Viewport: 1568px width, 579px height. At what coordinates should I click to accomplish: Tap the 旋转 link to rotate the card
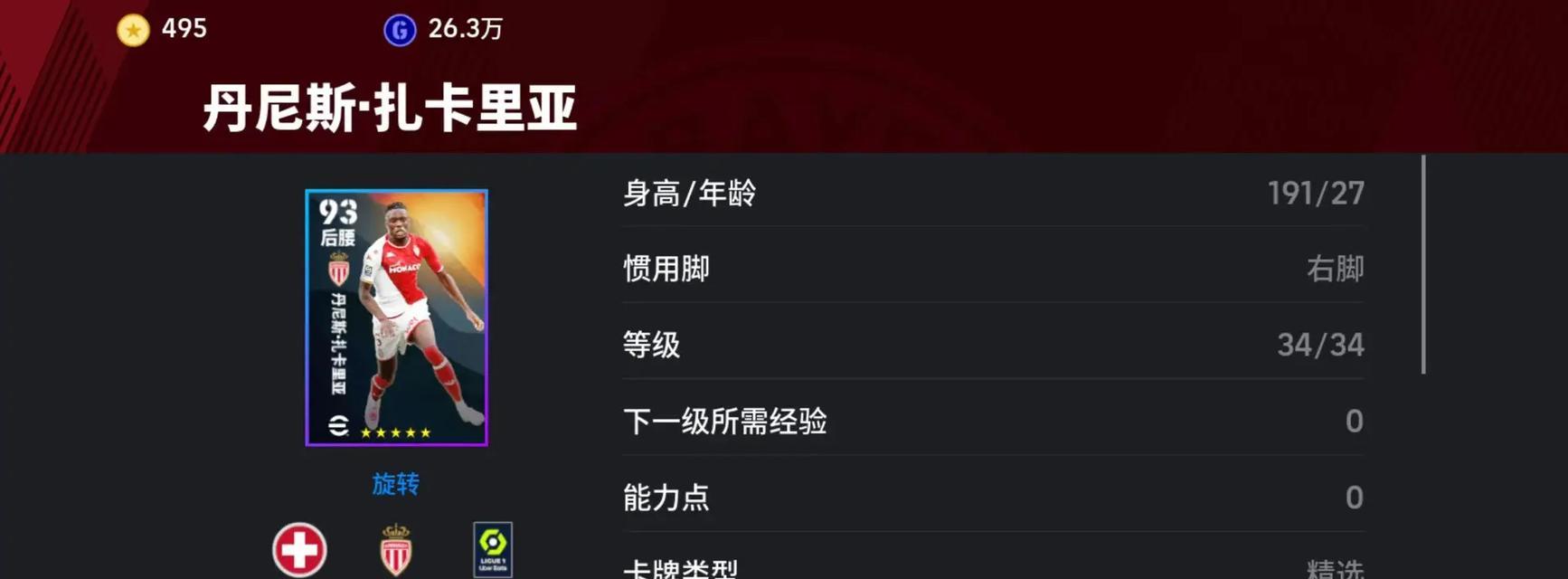pyautogui.click(x=396, y=484)
